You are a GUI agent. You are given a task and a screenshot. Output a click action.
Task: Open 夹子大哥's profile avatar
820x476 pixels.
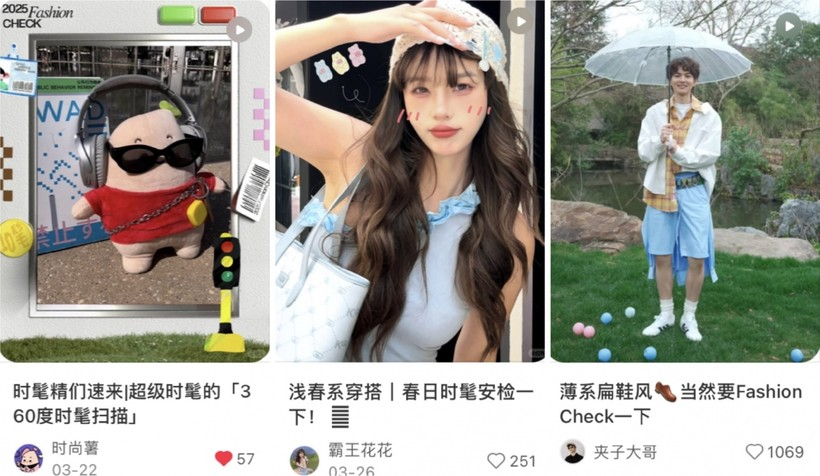click(573, 452)
